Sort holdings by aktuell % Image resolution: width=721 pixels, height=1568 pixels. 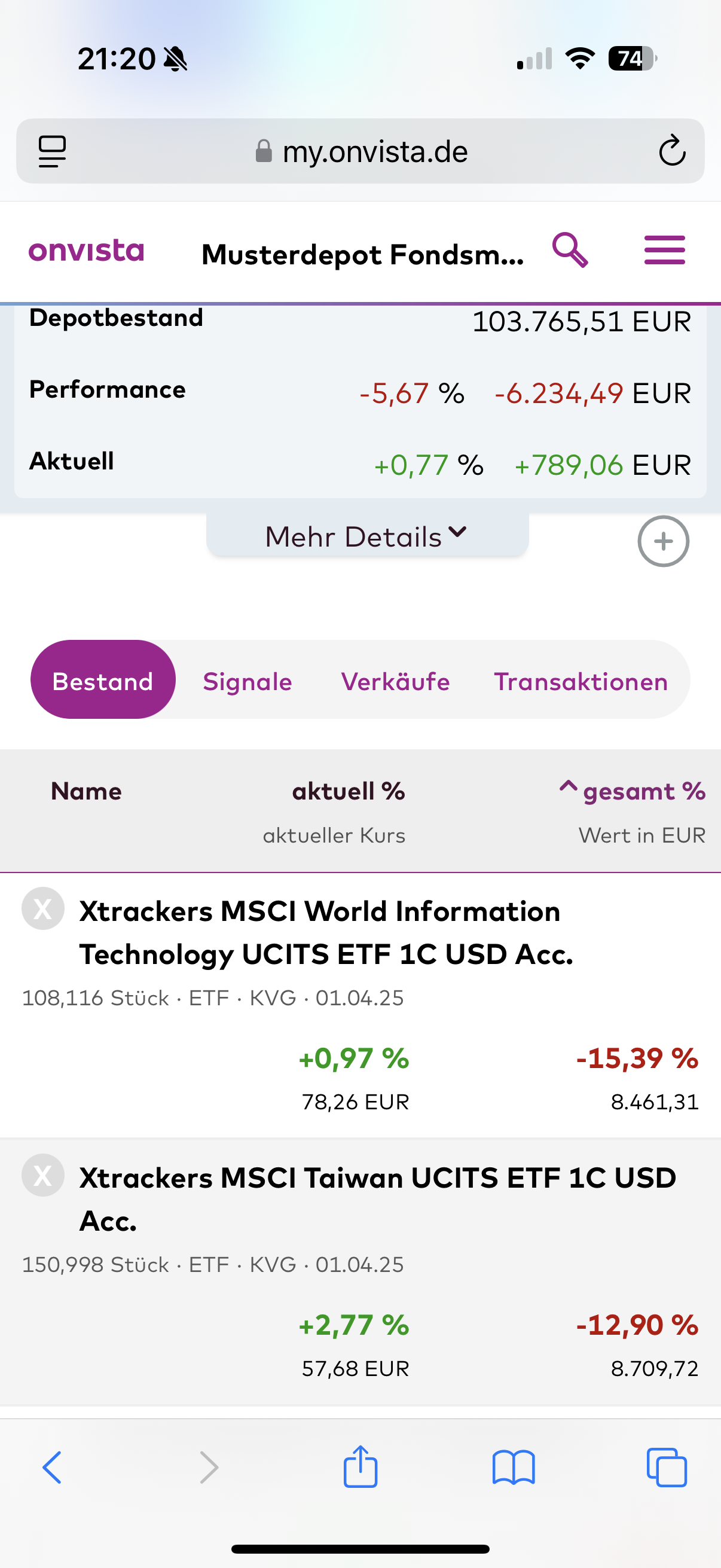click(x=348, y=791)
